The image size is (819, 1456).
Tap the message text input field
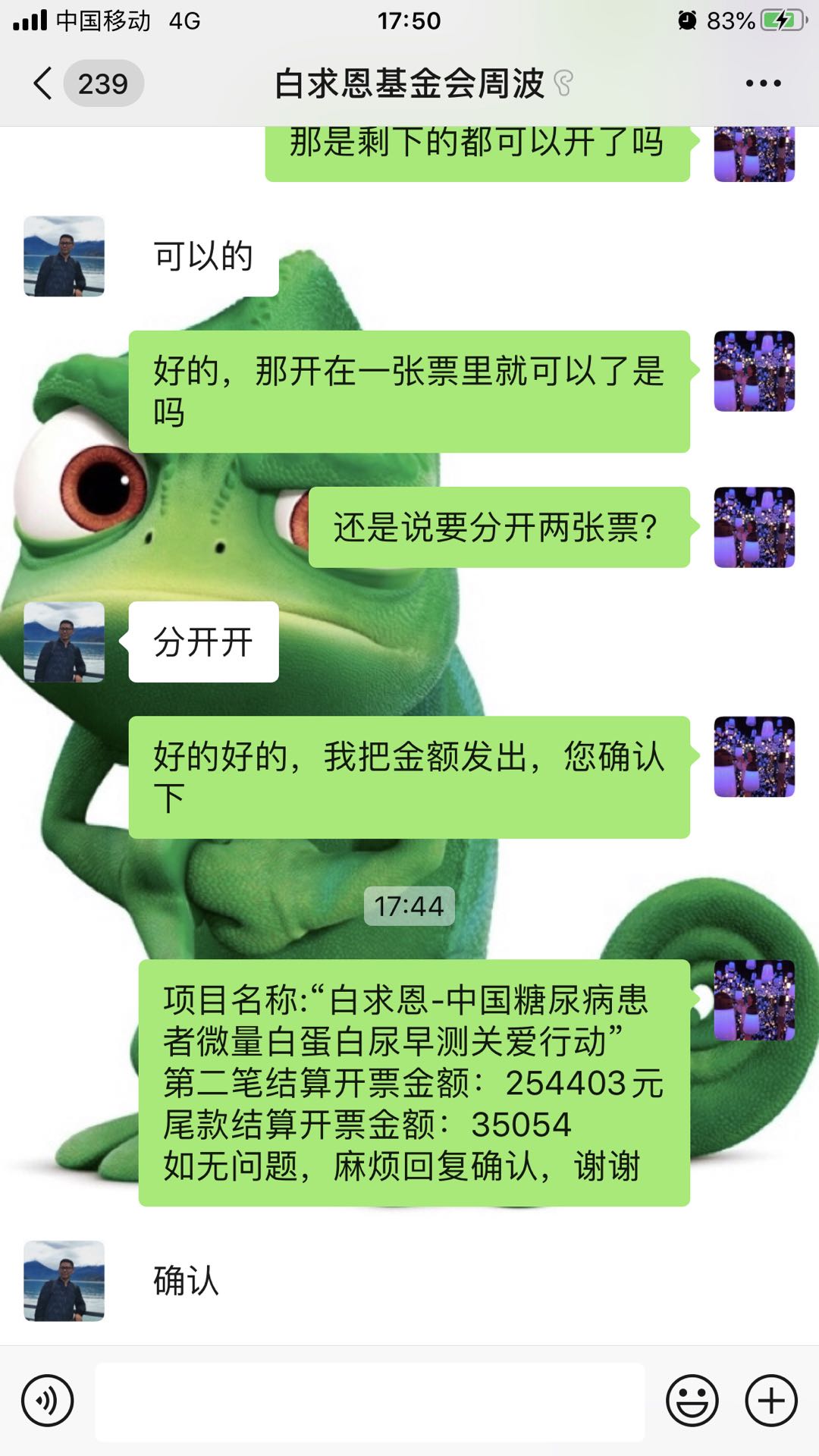370,1401
